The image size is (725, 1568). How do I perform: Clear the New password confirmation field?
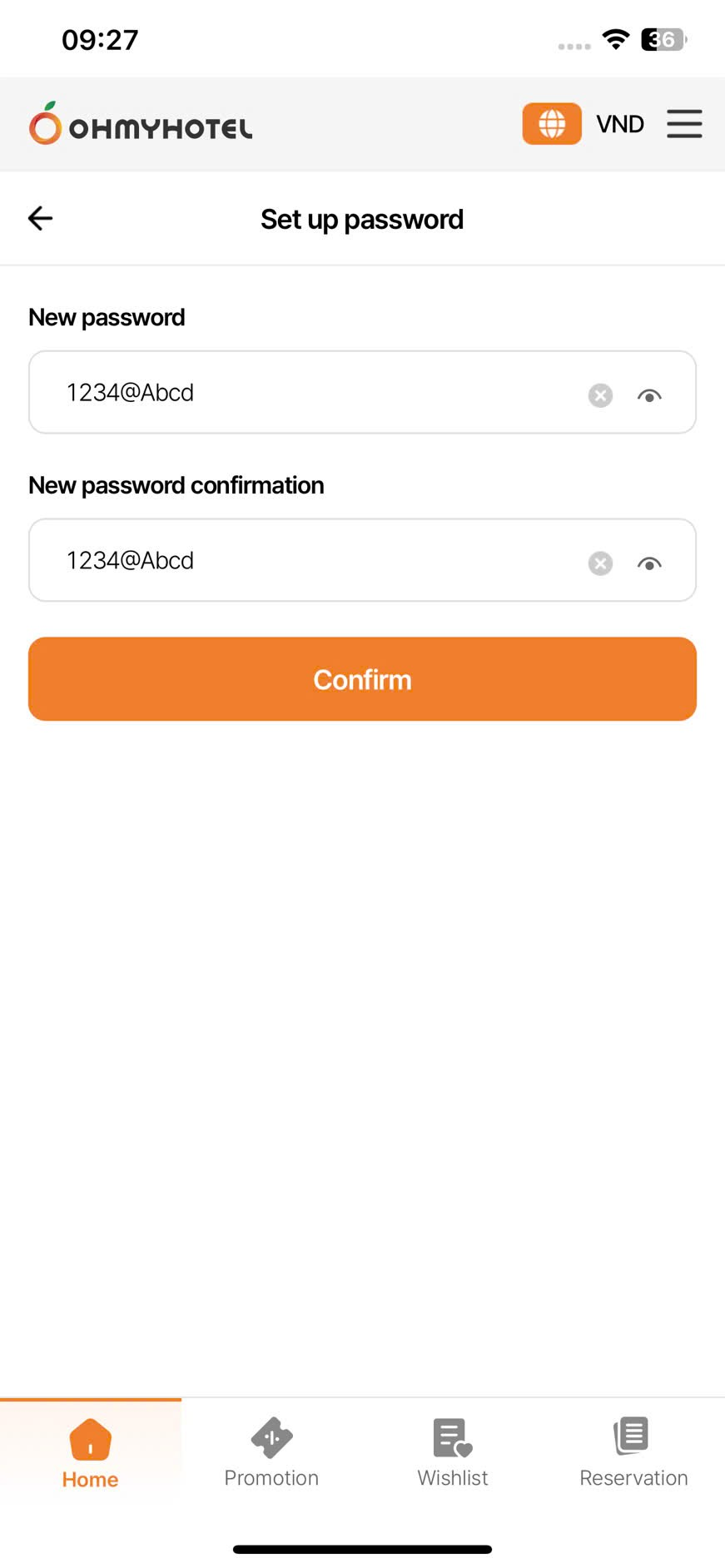pyautogui.click(x=600, y=563)
